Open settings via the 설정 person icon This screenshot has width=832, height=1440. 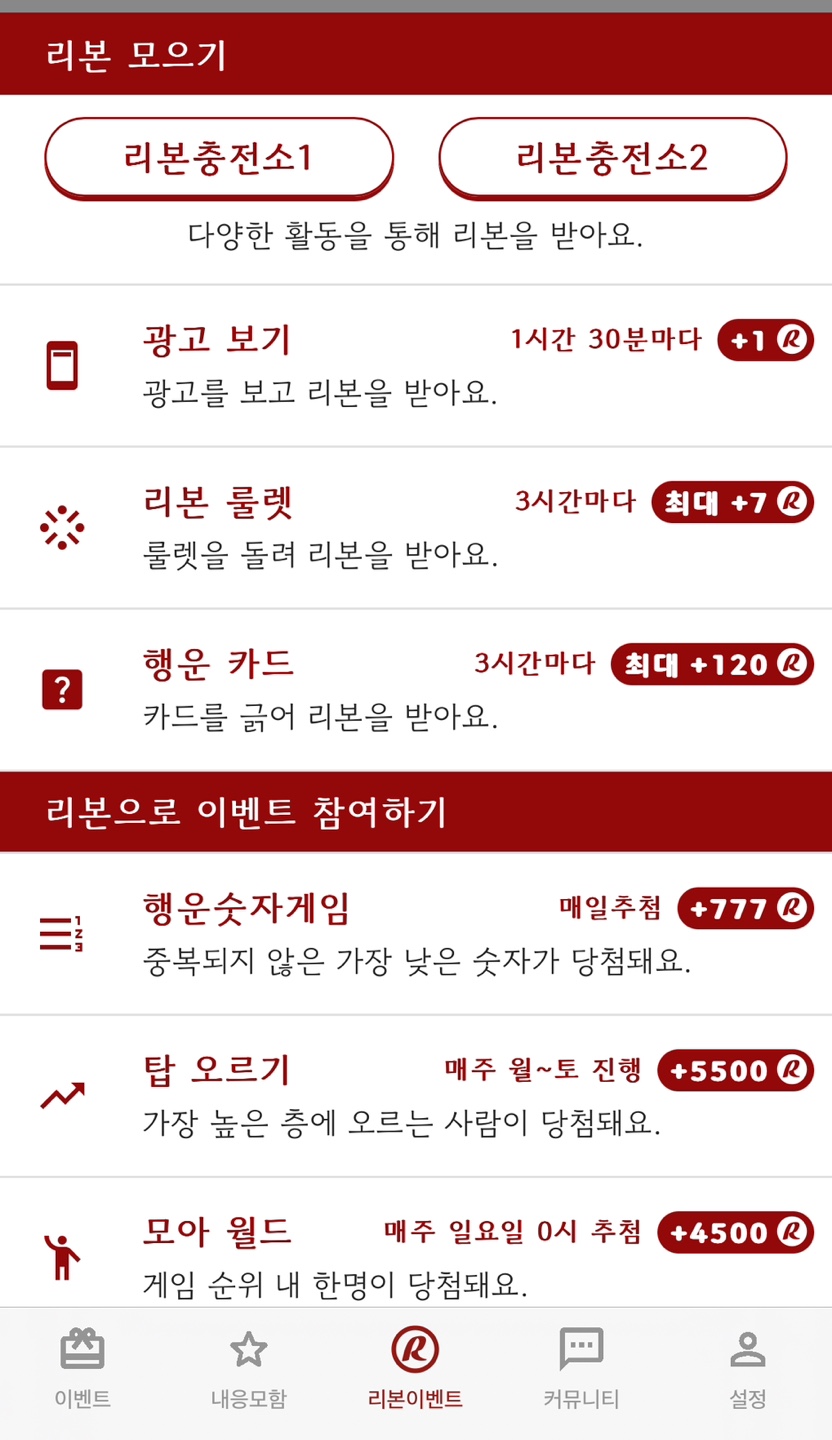pyautogui.click(x=747, y=1348)
